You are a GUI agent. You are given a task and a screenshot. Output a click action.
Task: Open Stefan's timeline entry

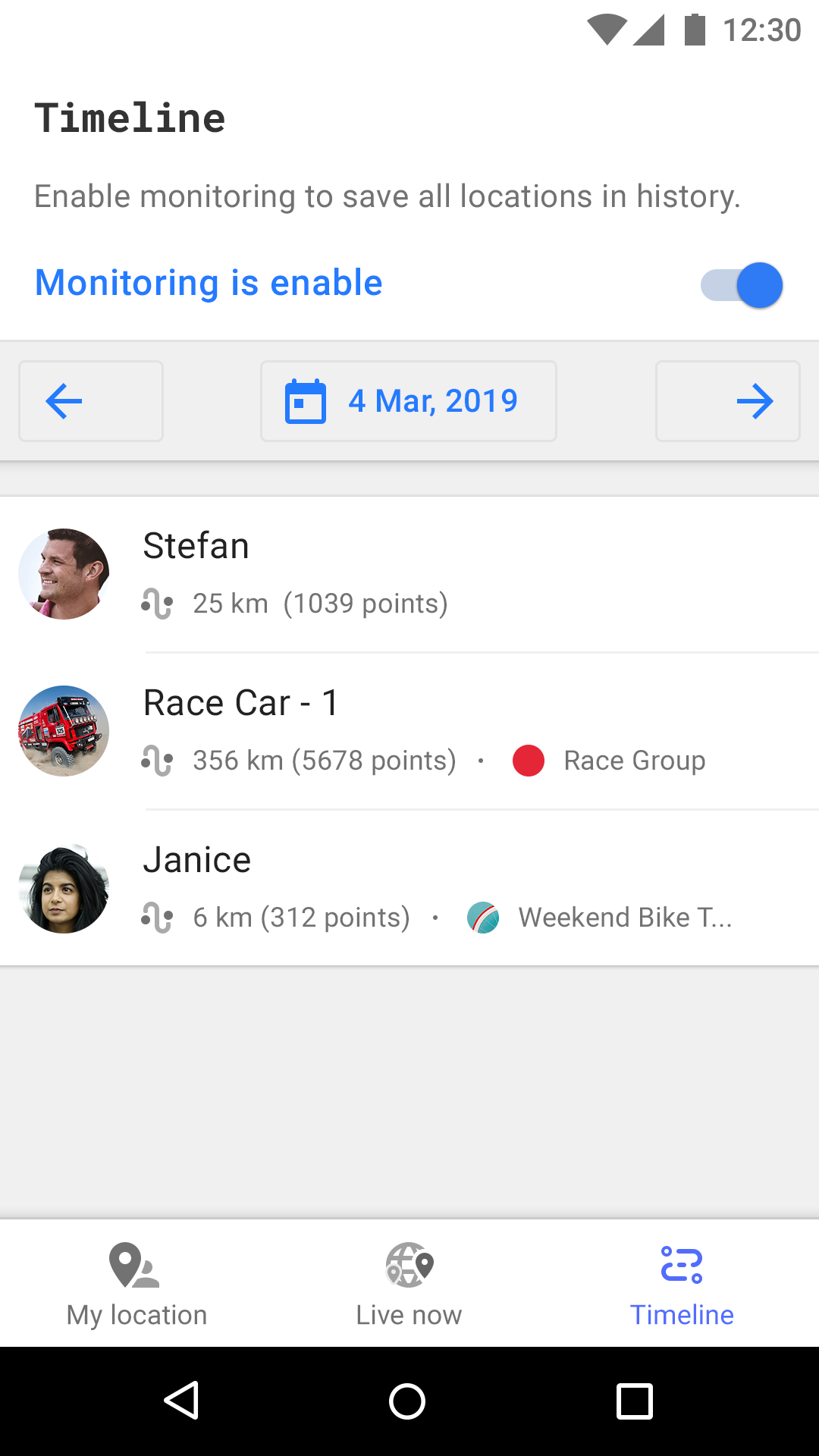click(409, 574)
